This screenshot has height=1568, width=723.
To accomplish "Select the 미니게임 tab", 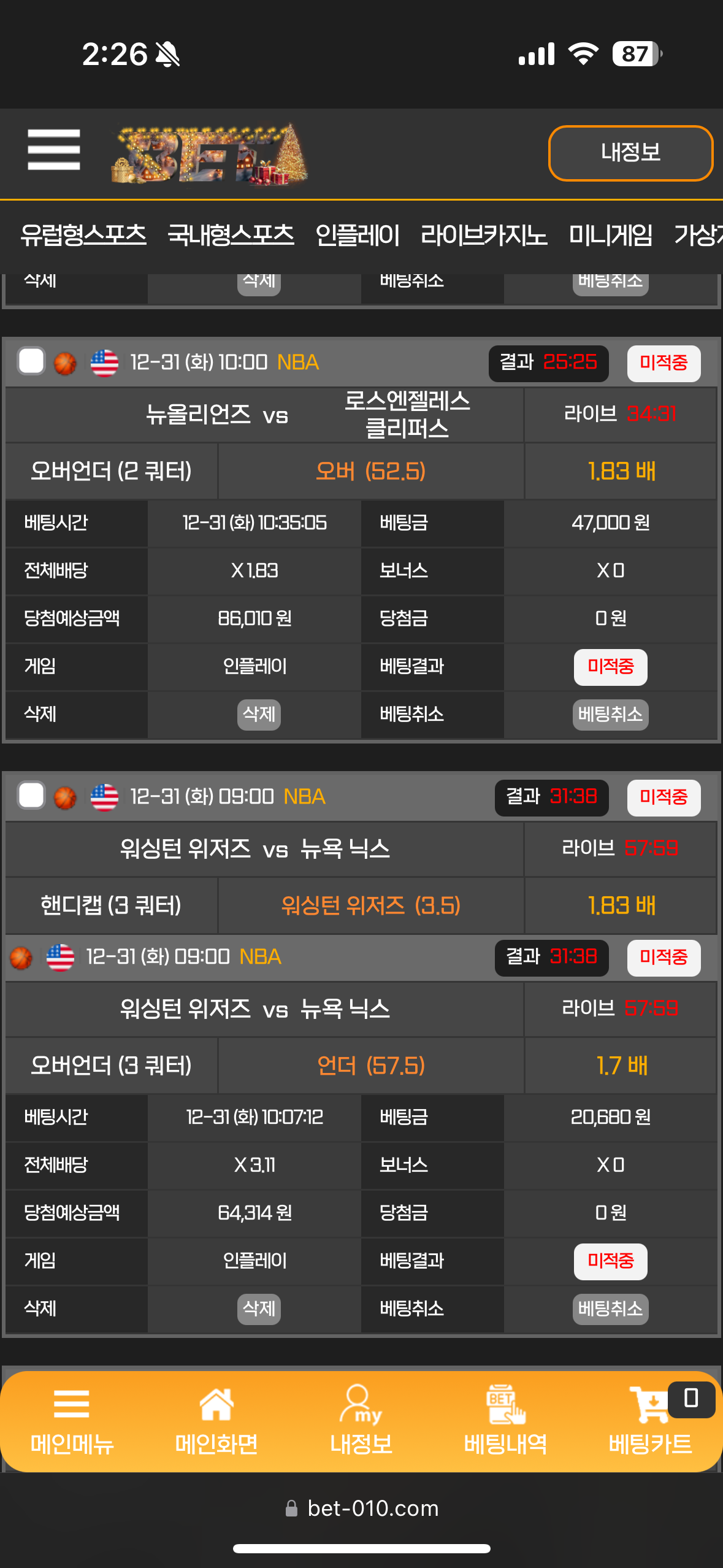I will pos(610,236).
